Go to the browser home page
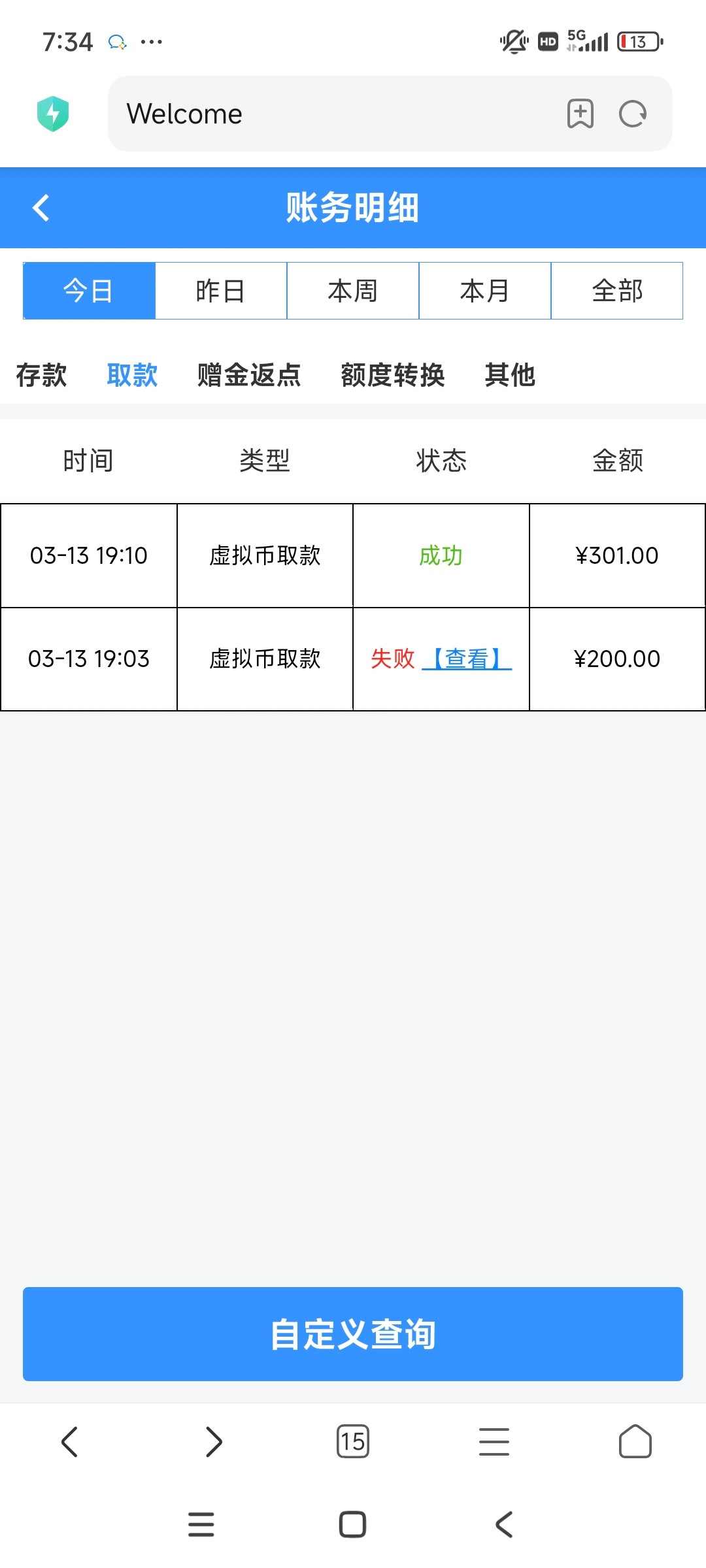706x1568 pixels. coord(635,1442)
